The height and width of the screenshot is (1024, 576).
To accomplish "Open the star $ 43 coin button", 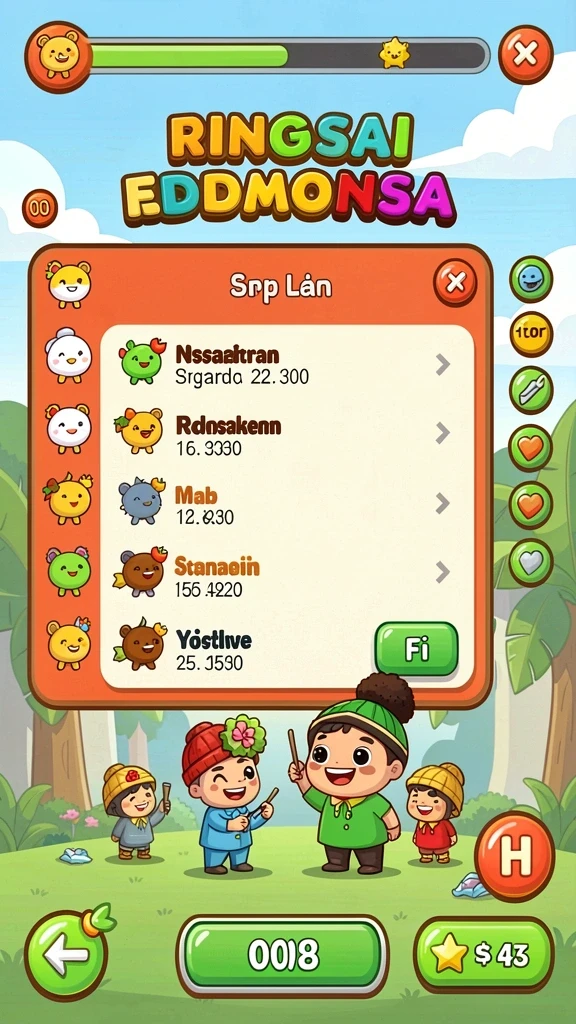I will (483, 954).
